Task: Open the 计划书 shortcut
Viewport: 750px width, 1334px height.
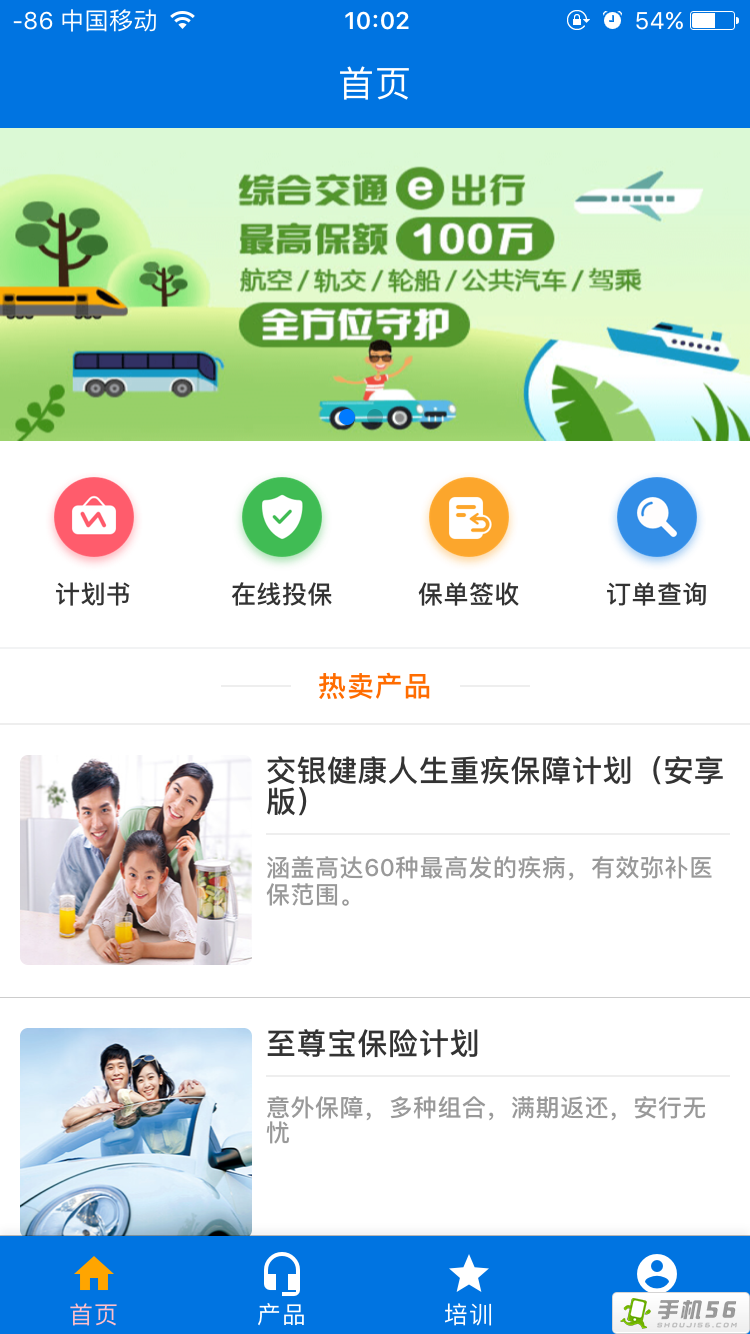Action: coord(93,541)
